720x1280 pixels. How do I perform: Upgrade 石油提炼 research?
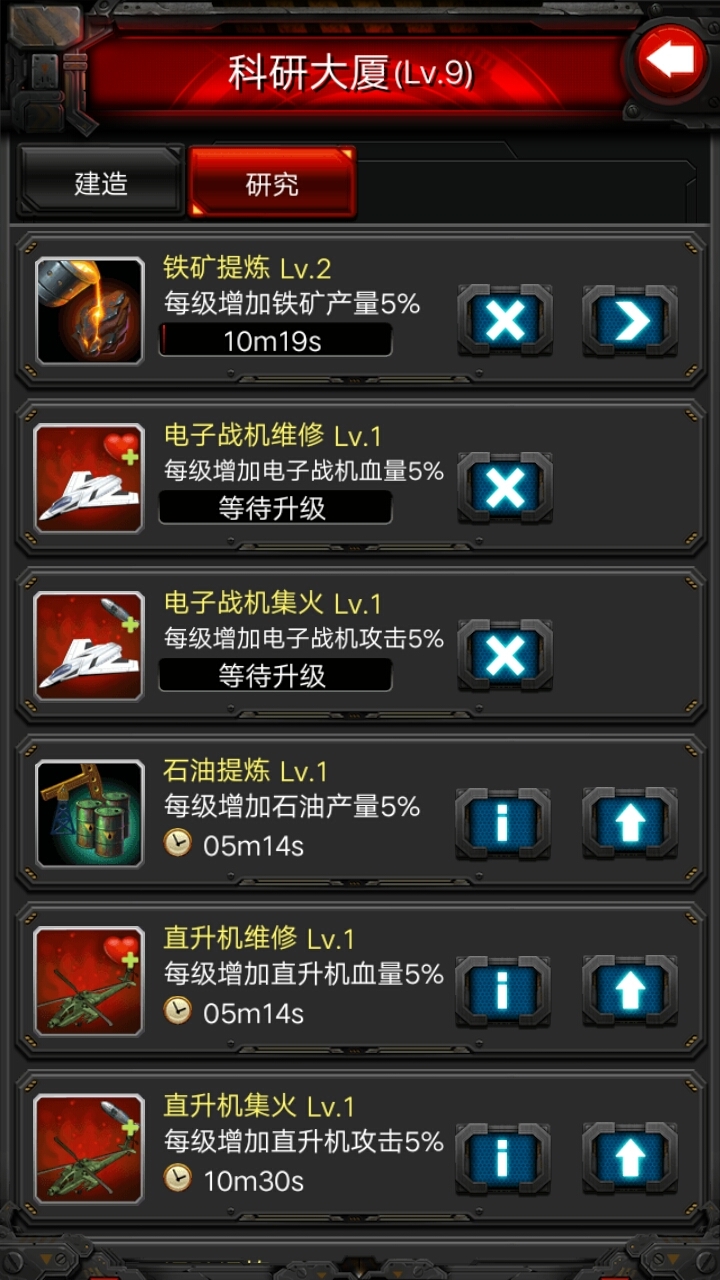[x=630, y=824]
